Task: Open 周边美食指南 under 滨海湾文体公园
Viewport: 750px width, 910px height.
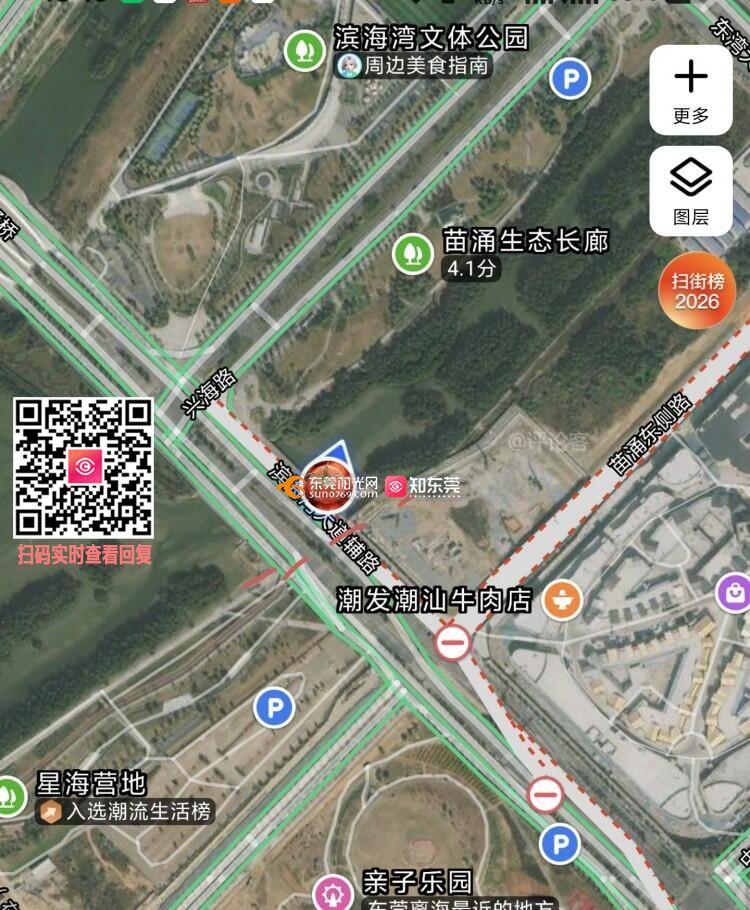Action: point(414,66)
